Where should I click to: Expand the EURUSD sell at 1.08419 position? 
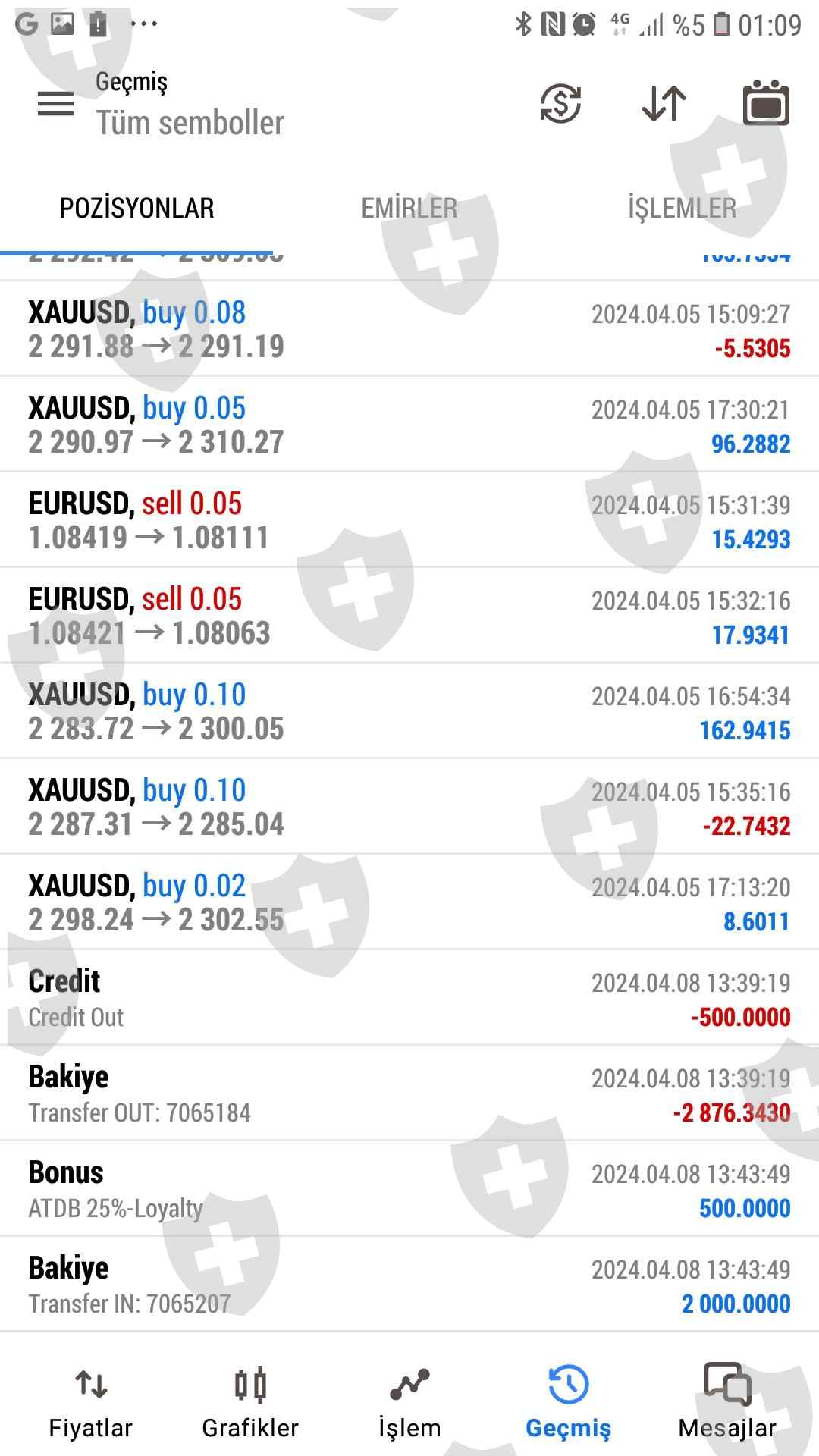[409, 520]
